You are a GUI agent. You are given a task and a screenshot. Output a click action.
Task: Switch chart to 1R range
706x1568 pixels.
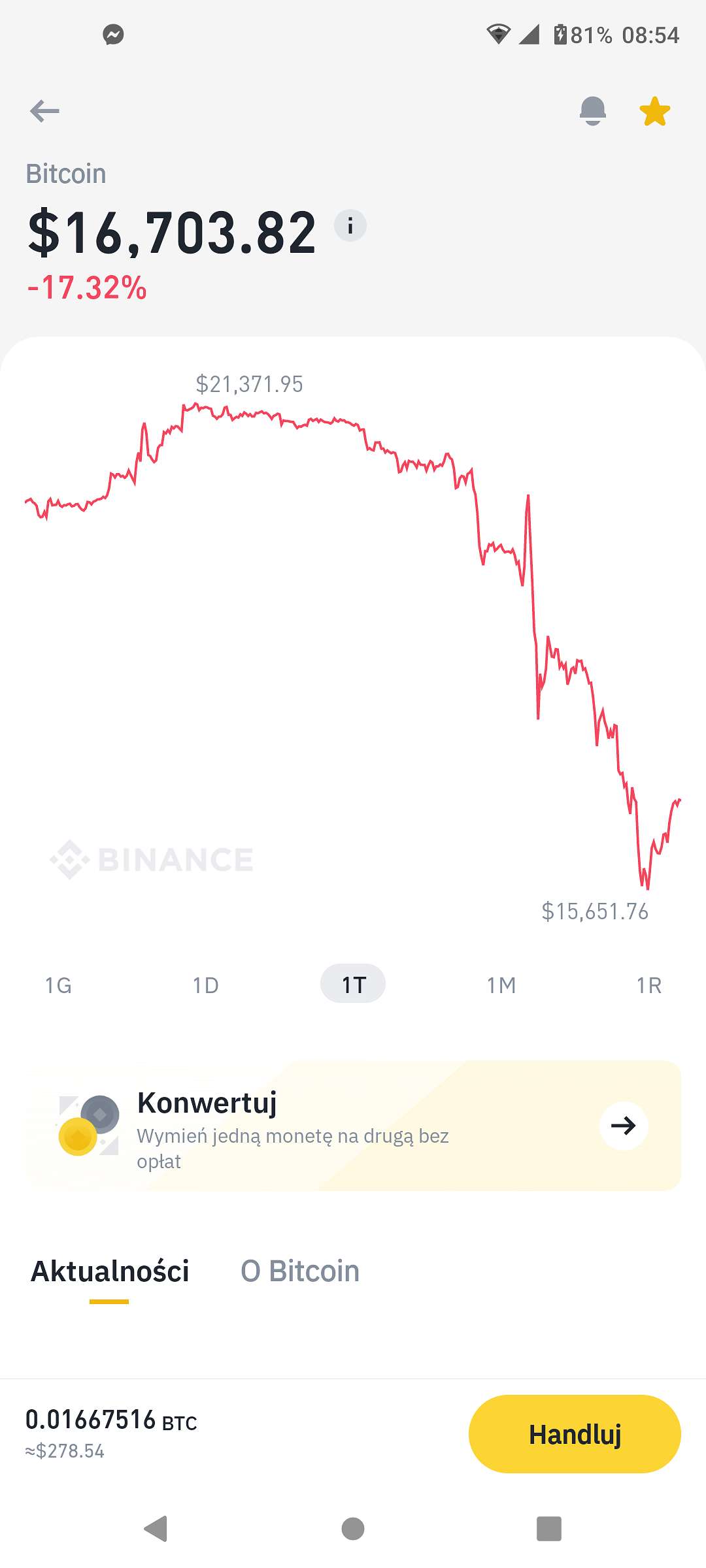point(649,985)
